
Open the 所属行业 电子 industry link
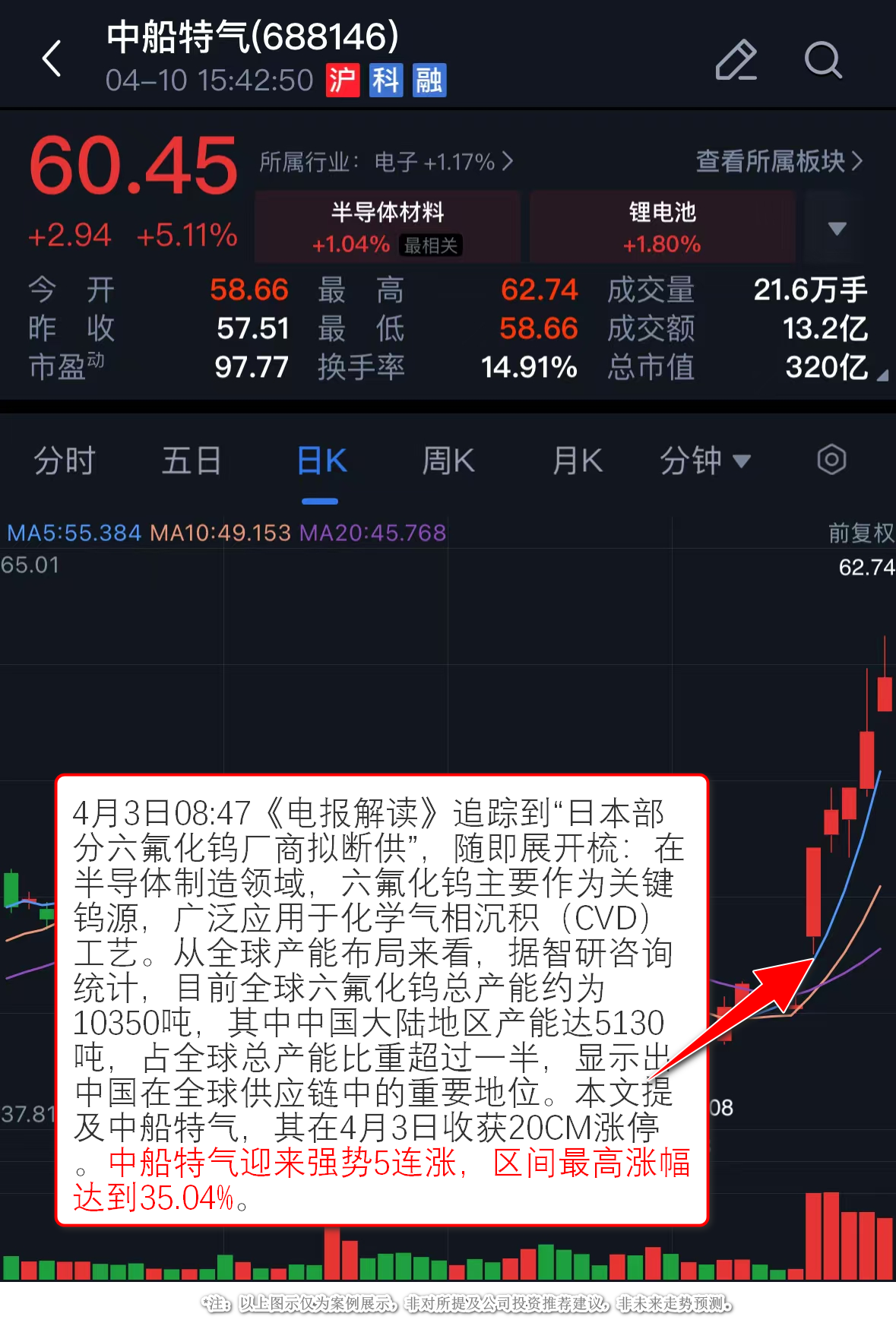[x=386, y=162]
